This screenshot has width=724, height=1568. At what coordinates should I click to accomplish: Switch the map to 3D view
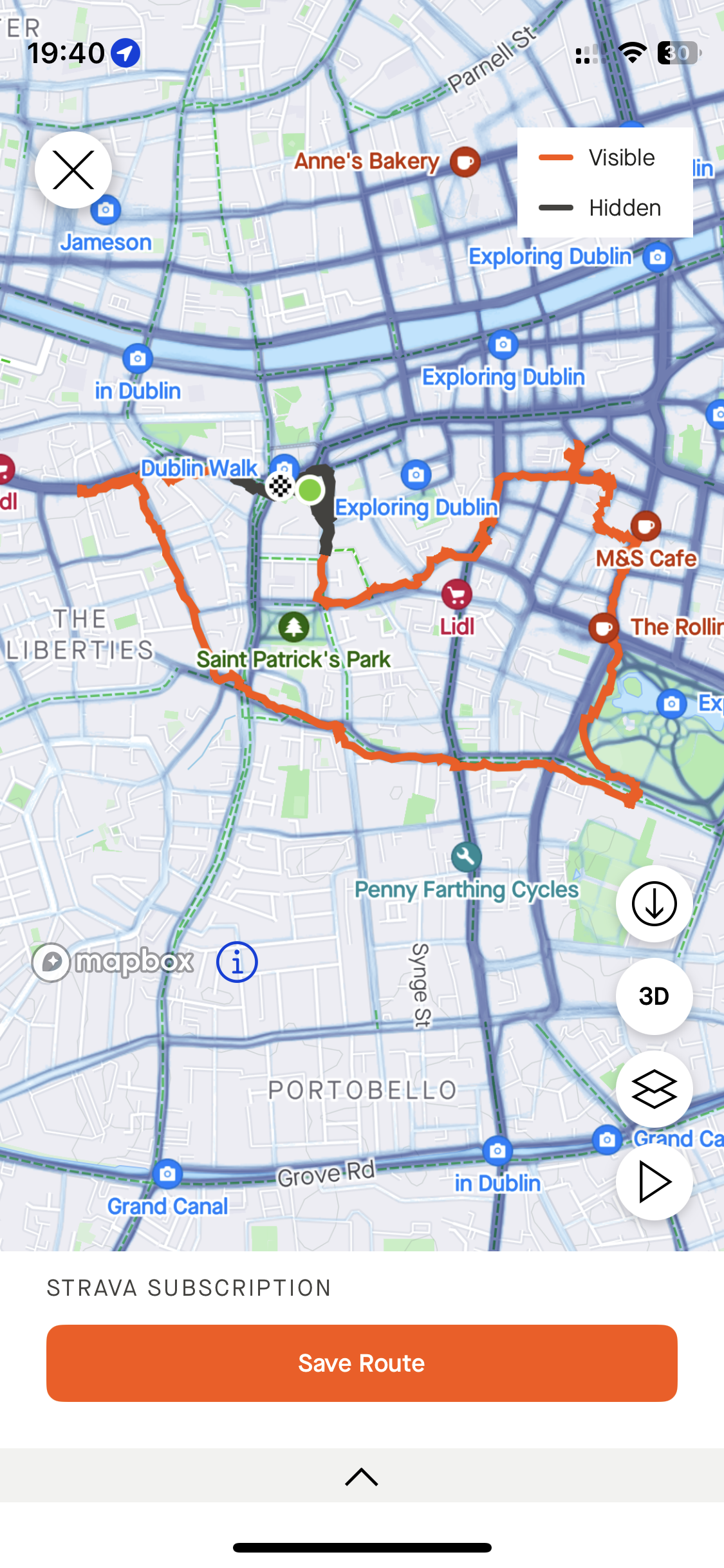point(654,996)
